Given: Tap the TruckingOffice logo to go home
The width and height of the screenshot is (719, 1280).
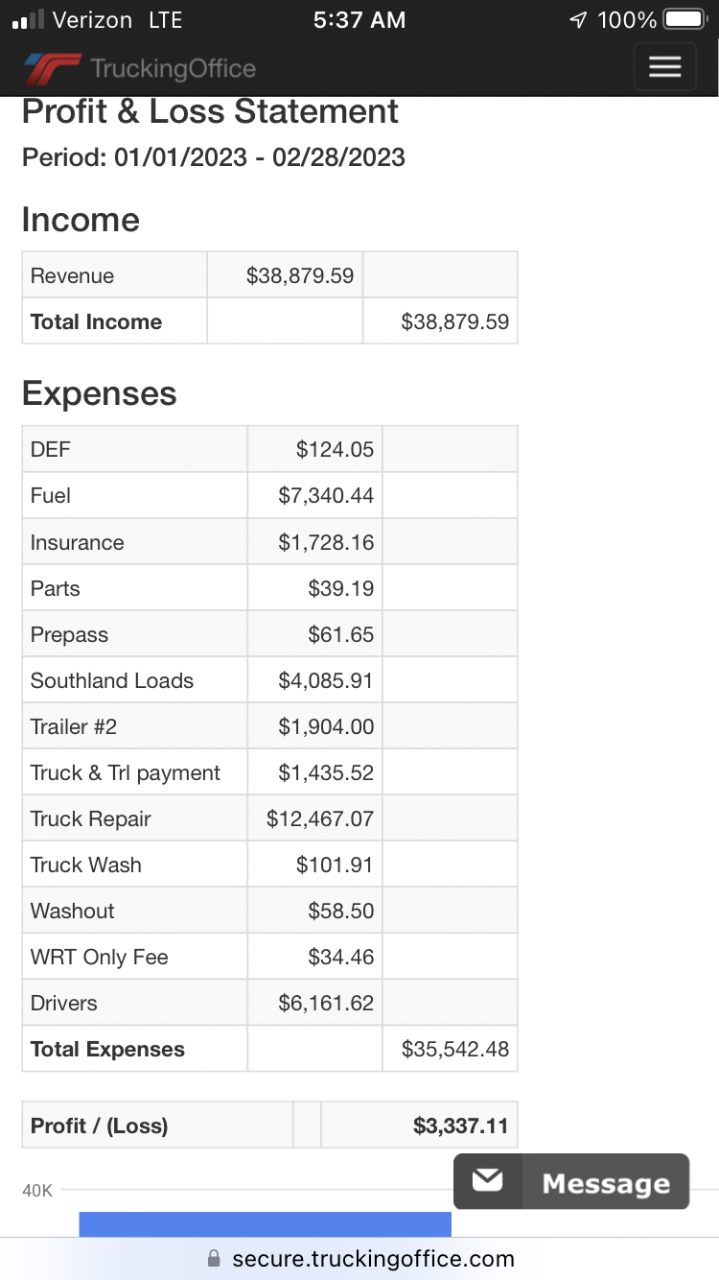Looking at the screenshot, I should (140, 68).
